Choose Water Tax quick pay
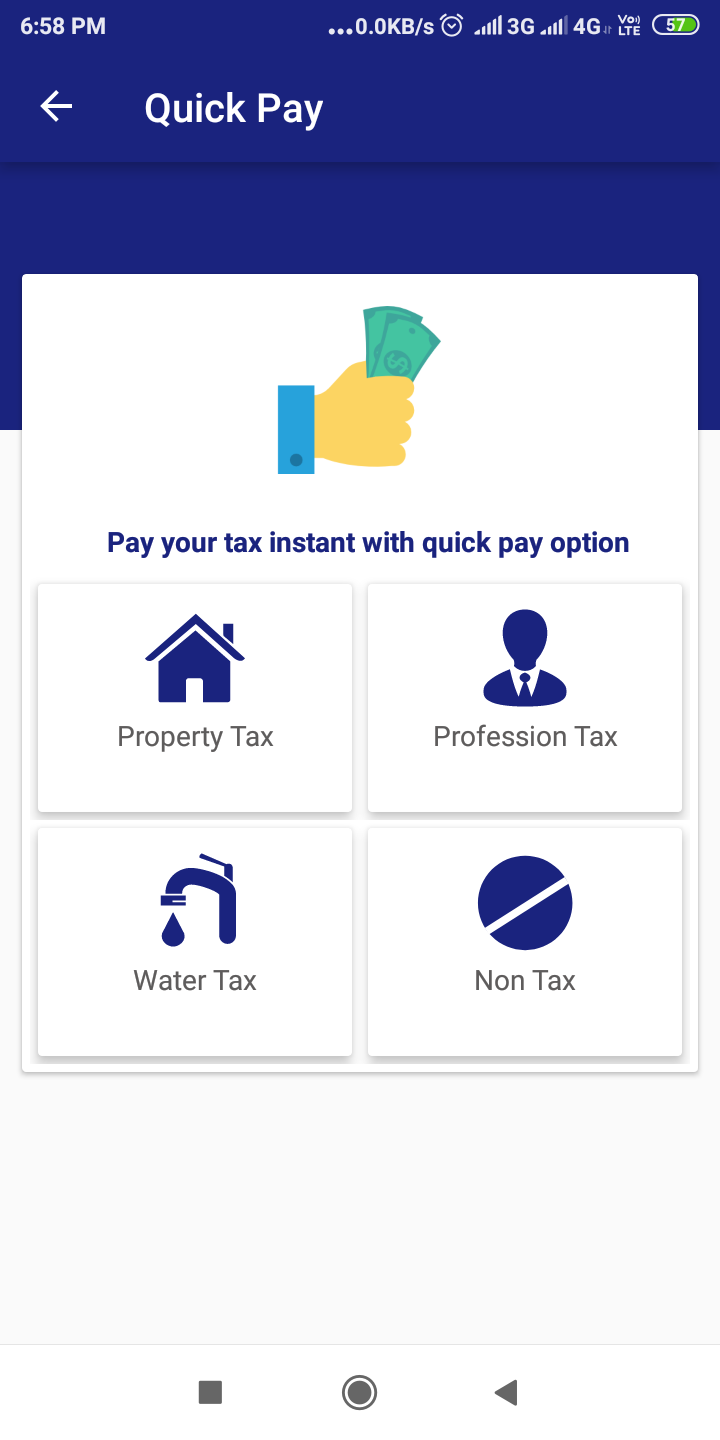720x1440 pixels. point(195,941)
